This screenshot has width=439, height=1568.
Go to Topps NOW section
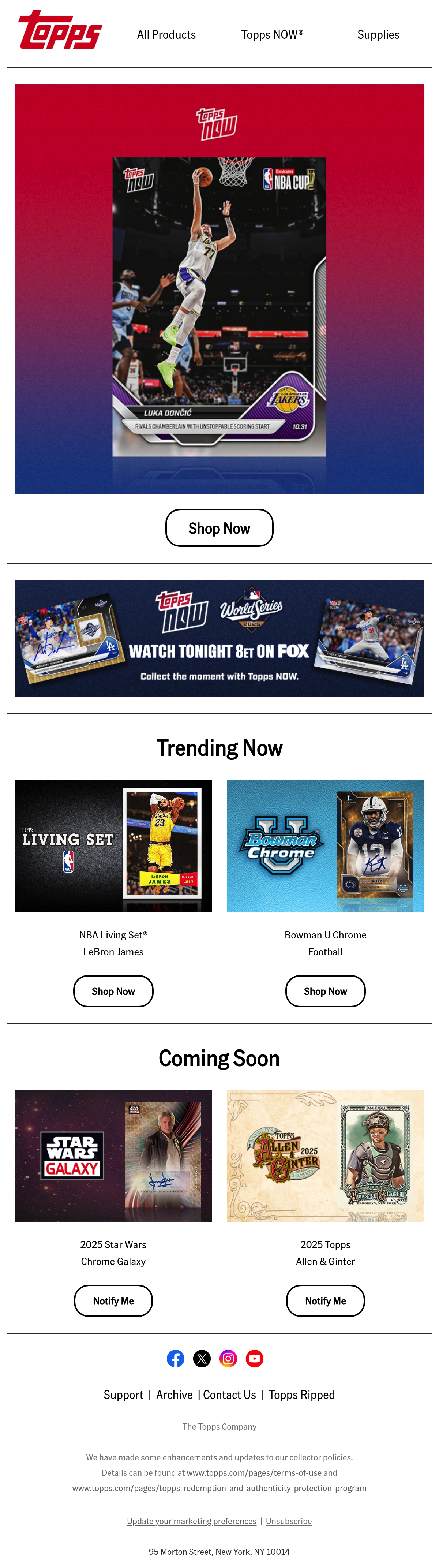[x=272, y=35]
